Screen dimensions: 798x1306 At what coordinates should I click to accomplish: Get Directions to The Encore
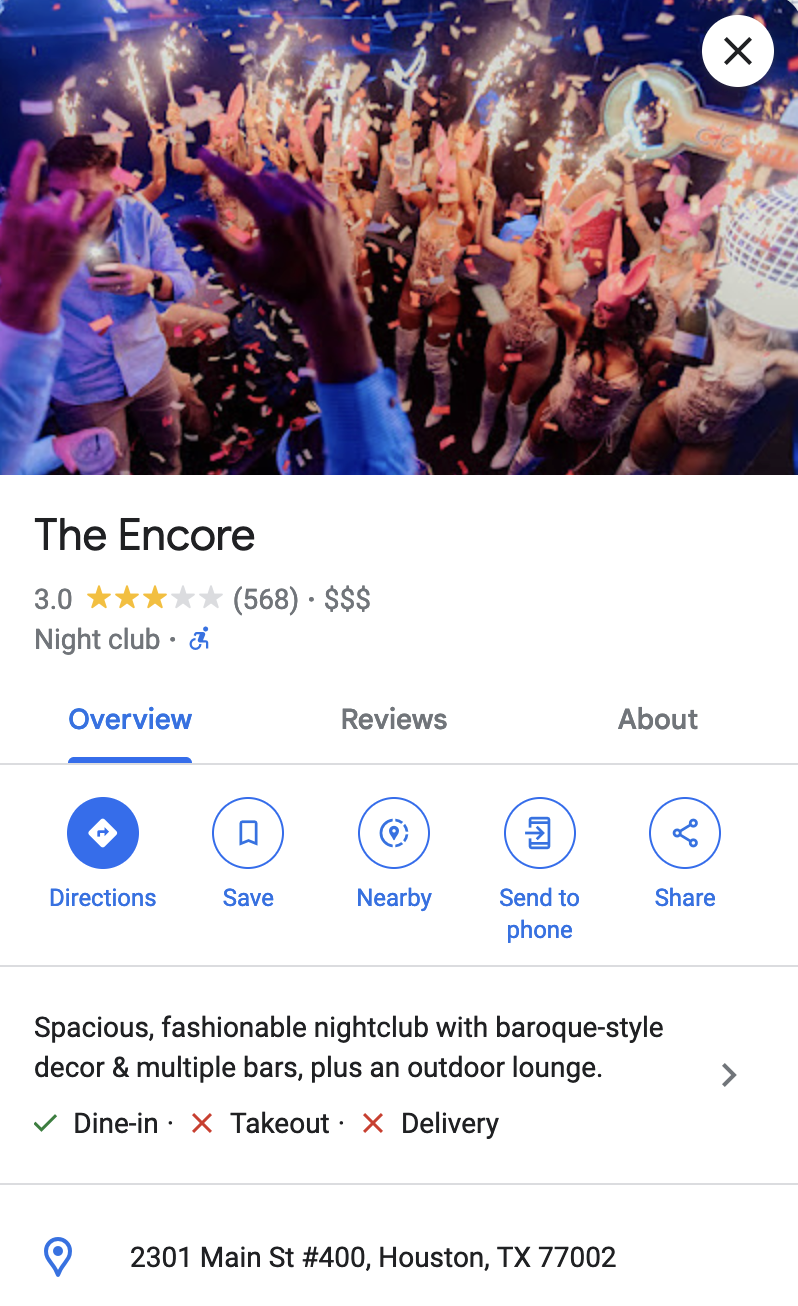pyautogui.click(x=102, y=833)
